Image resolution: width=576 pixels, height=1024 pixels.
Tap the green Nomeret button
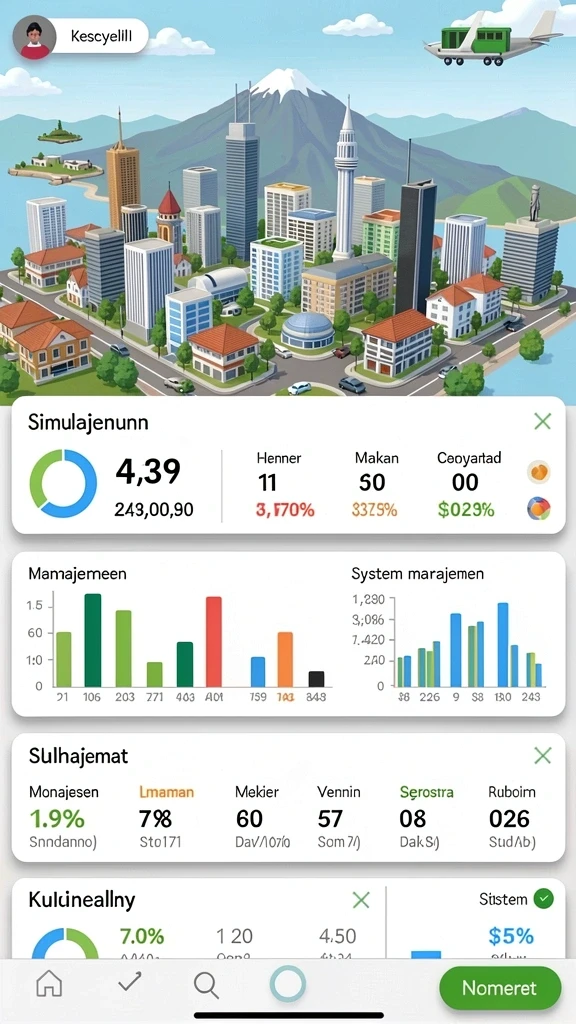[500, 988]
